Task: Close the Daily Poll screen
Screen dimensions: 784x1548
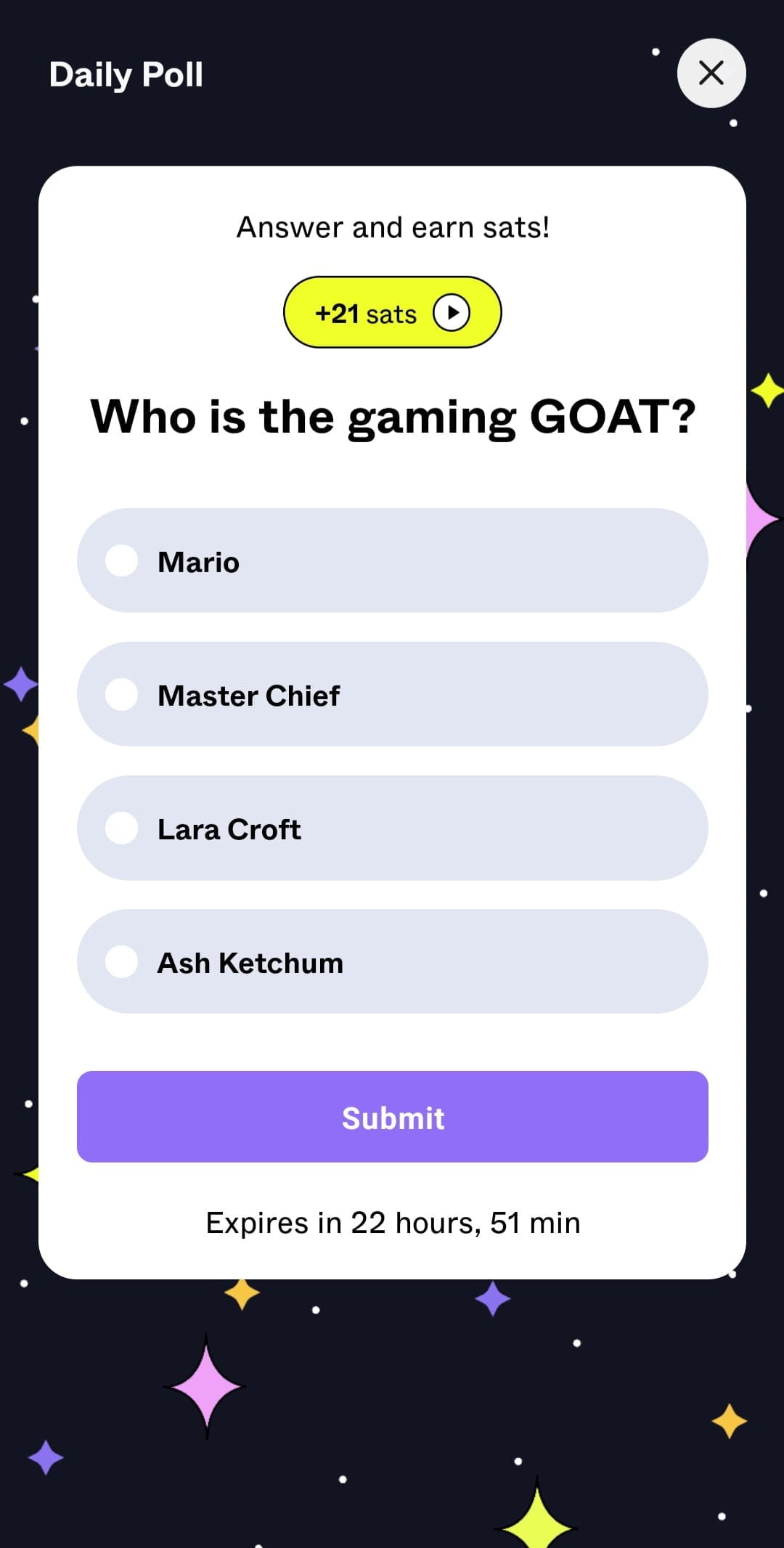Action: click(711, 73)
